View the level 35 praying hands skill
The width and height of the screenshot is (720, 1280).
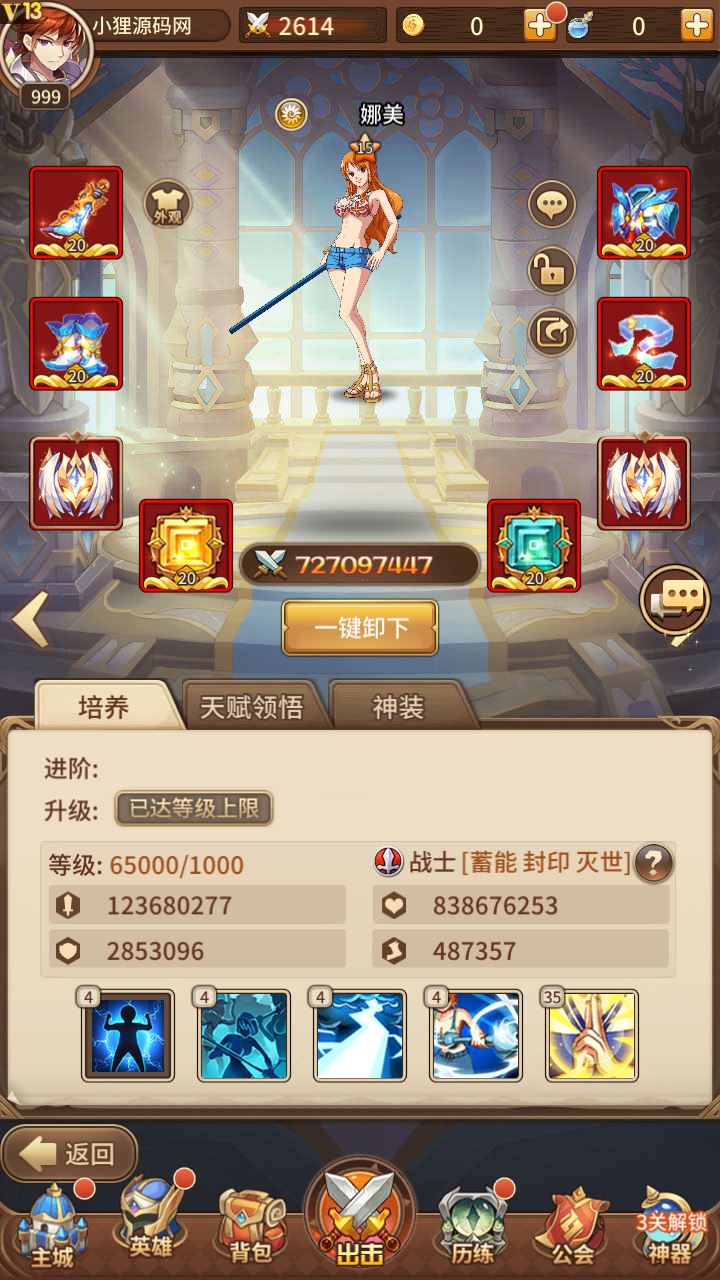pos(592,1035)
